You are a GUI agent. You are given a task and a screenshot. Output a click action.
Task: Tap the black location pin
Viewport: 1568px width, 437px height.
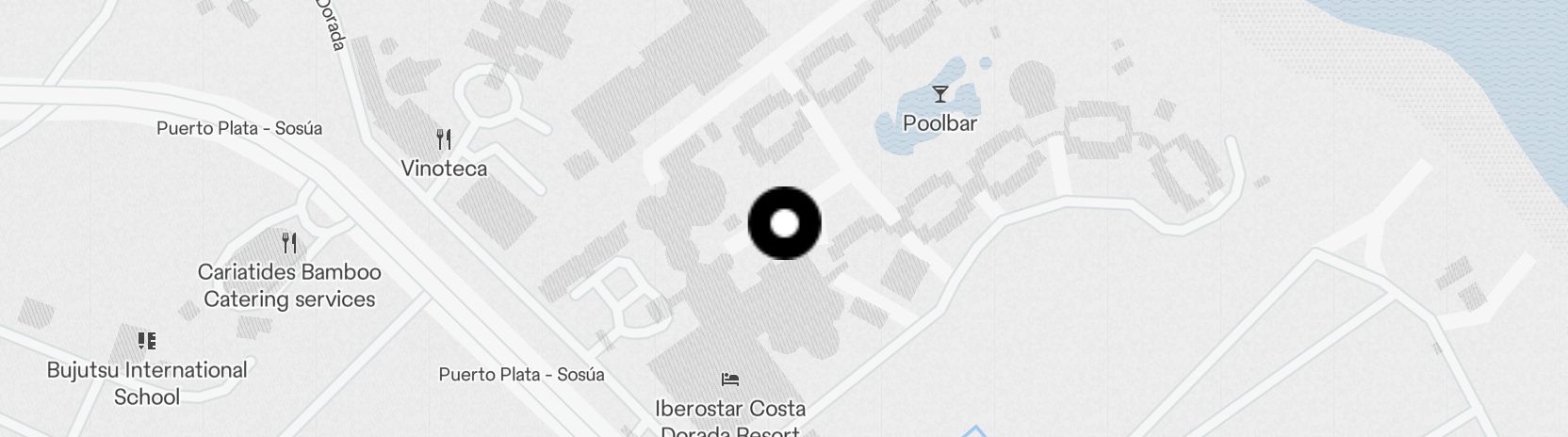click(784, 224)
